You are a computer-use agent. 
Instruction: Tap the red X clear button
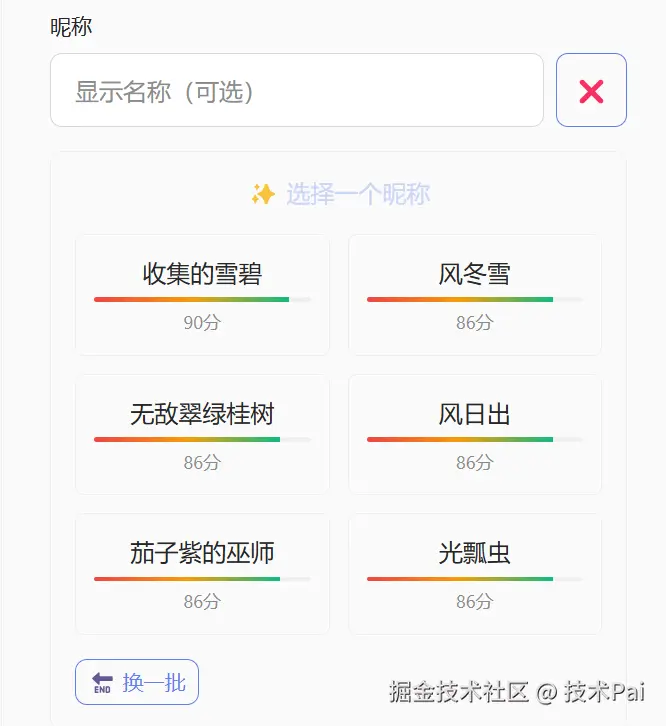point(591,91)
